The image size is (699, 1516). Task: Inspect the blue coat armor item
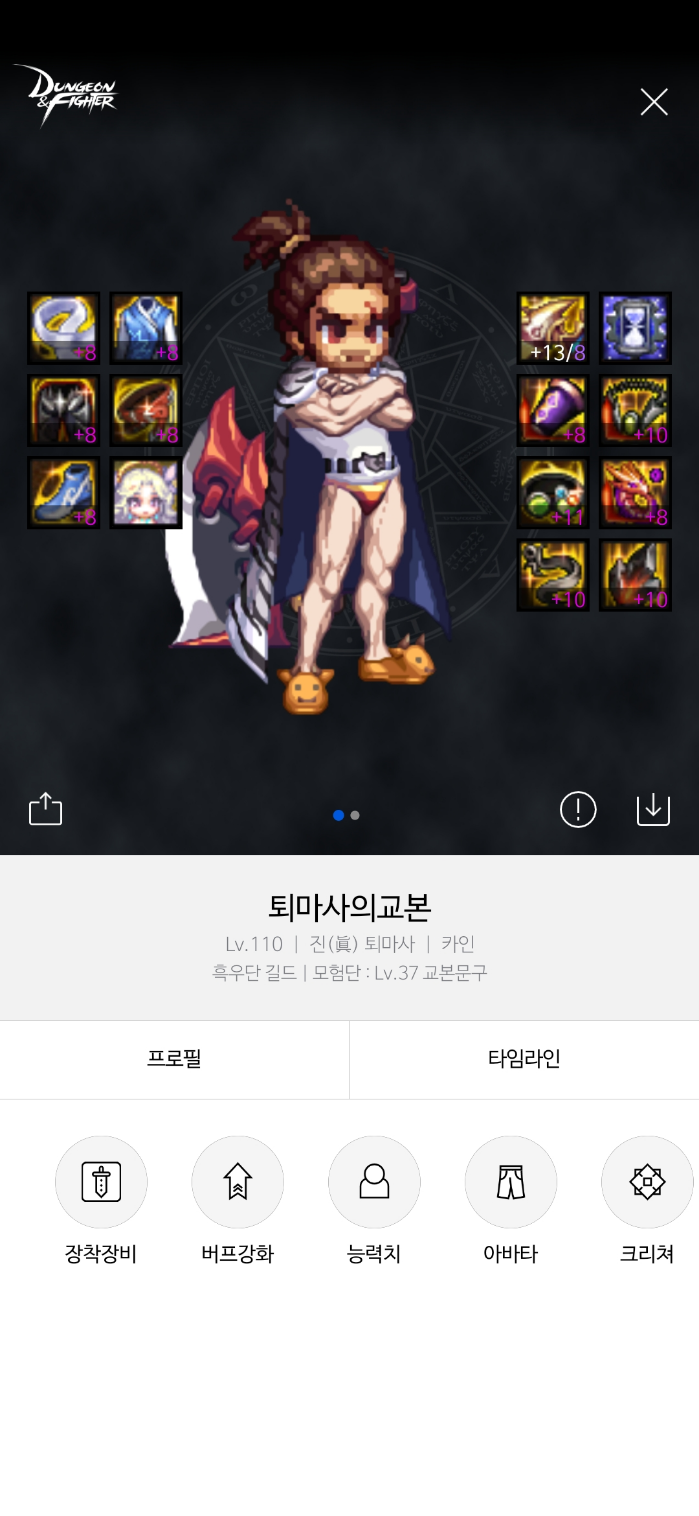tap(146, 328)
